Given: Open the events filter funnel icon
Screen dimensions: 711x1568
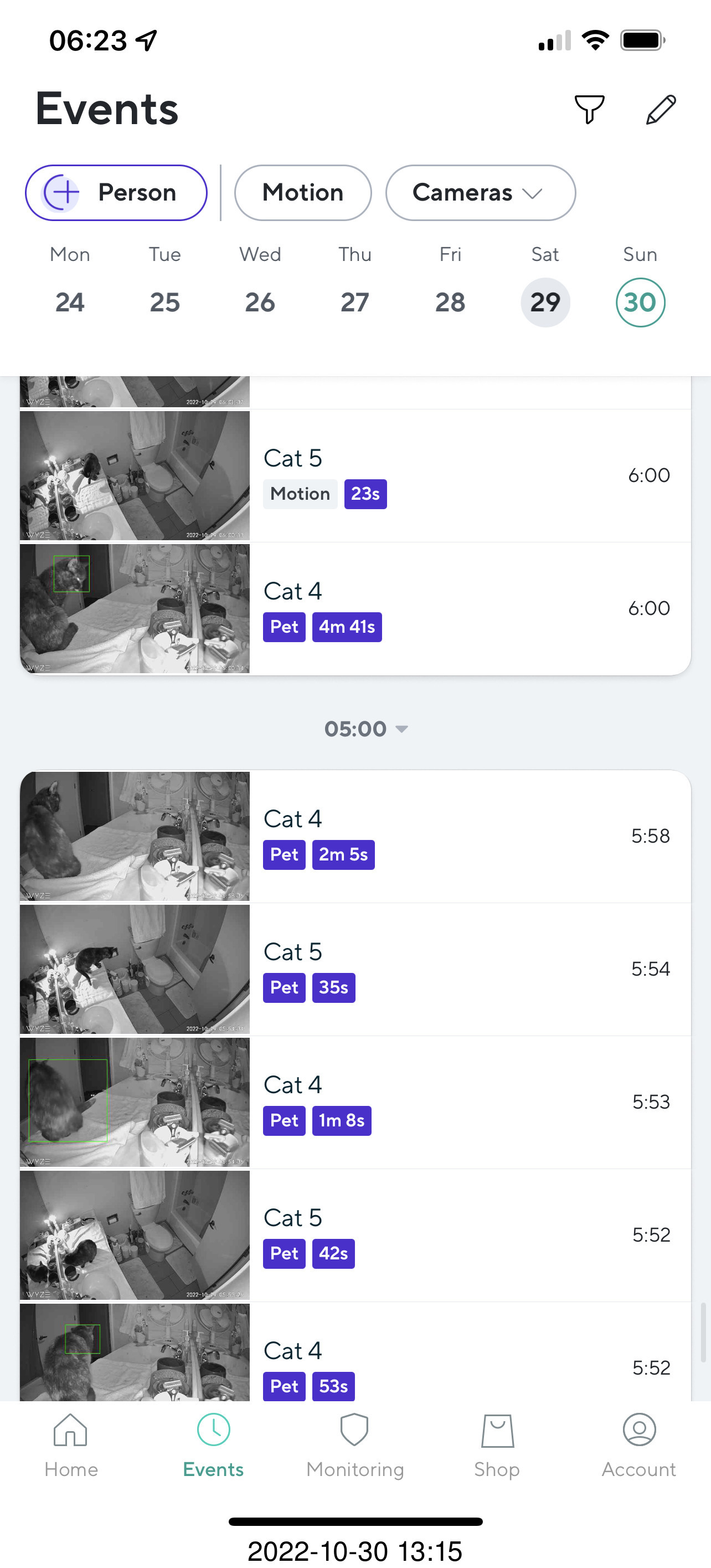Looking at the screenshot, I should point(589,110).
